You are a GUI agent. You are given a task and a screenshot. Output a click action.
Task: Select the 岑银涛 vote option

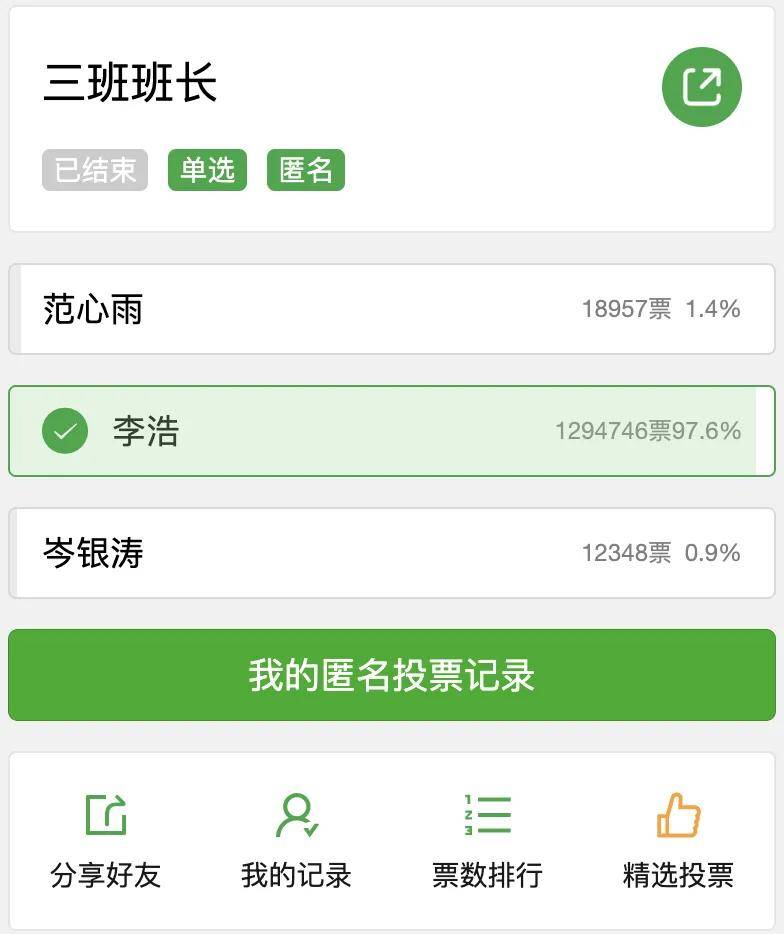click(x=392, y=553)
